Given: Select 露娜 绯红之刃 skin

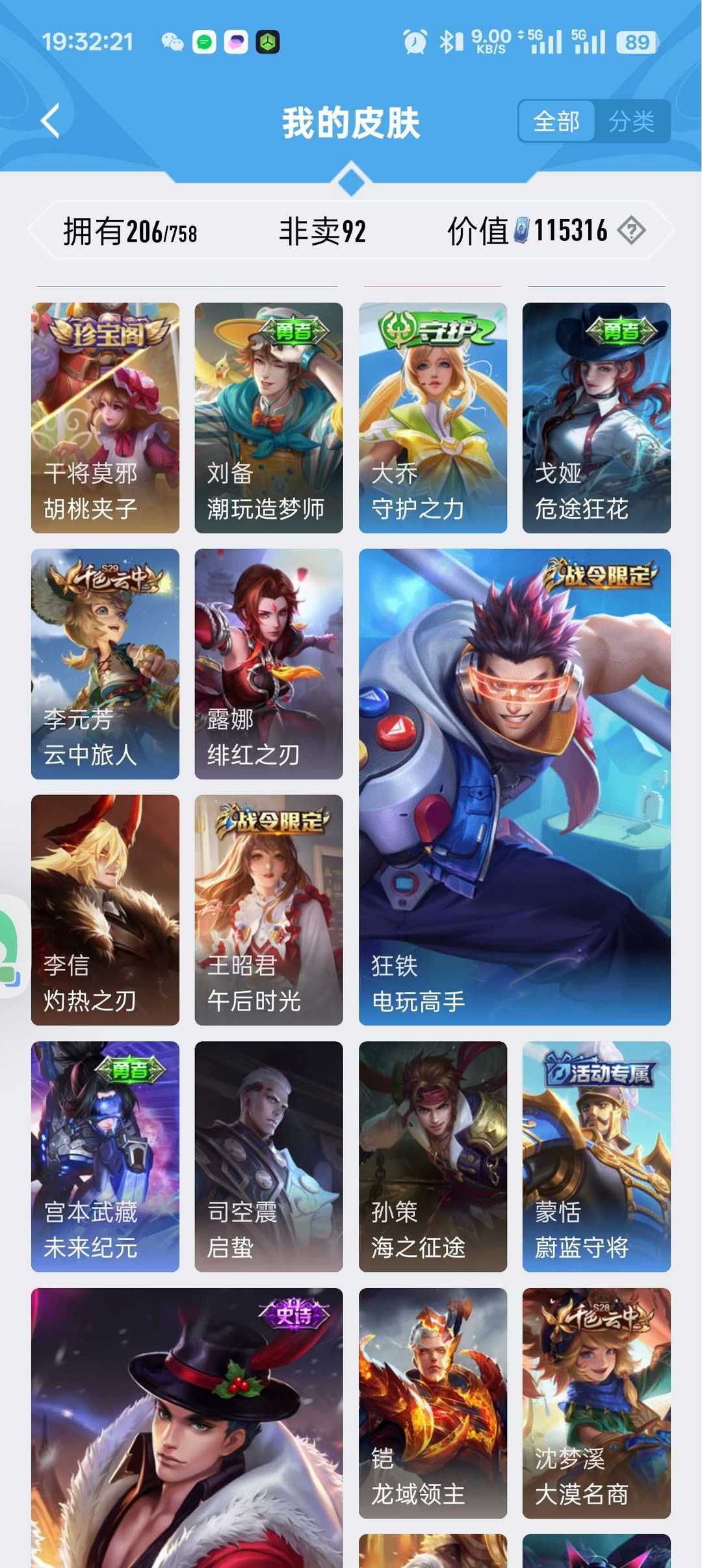Looking at the screenshot, I should point(268,663).
